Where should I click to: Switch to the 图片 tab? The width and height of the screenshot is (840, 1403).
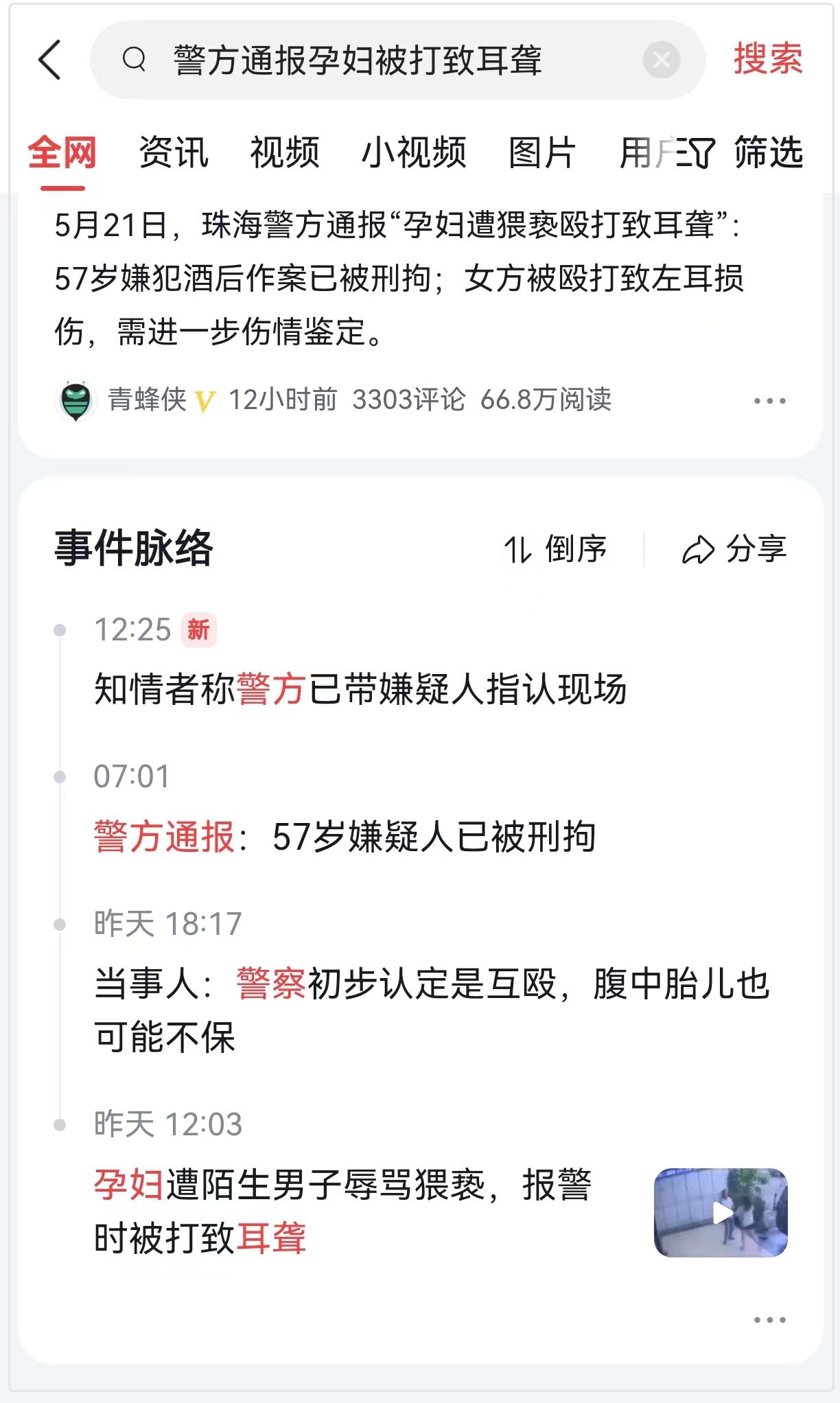point(540,152)
